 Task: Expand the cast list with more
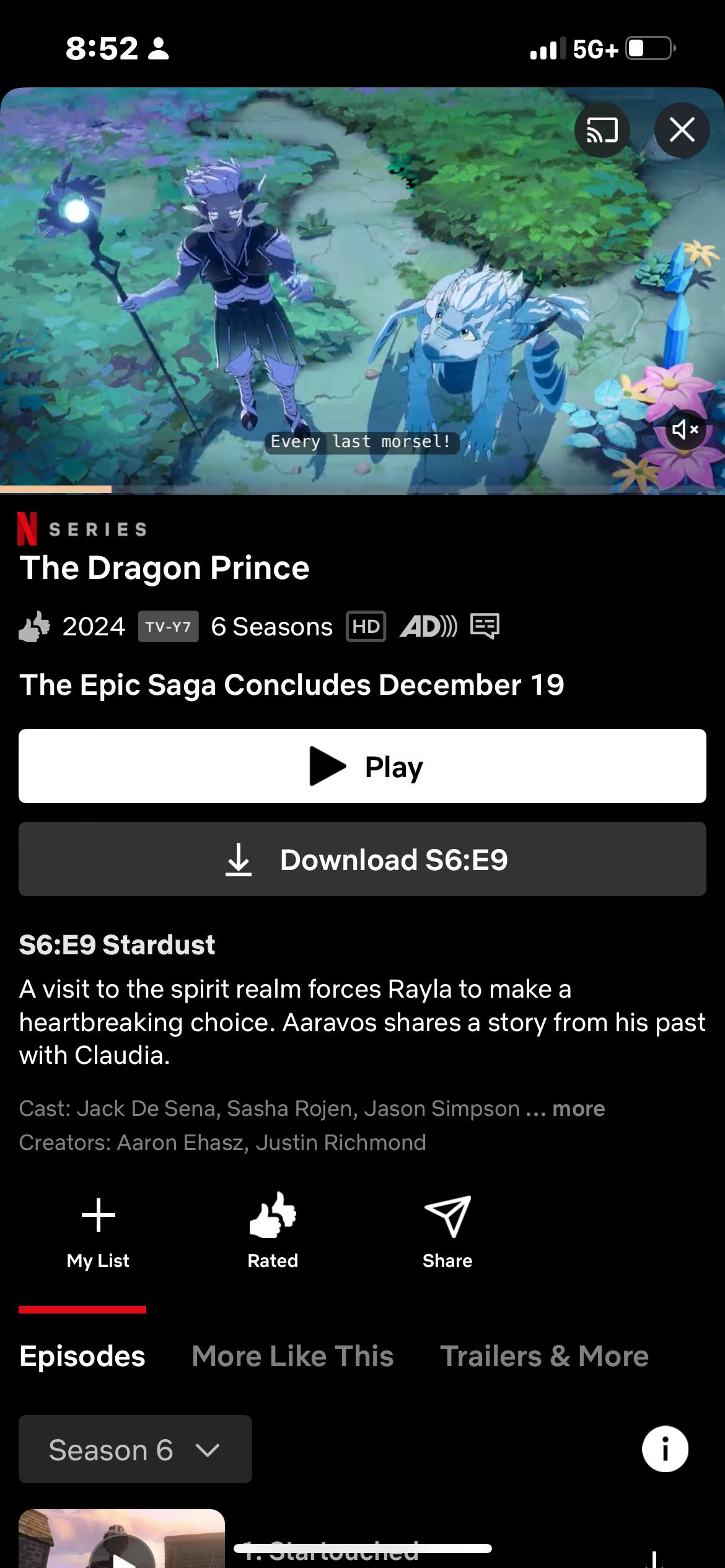coord(578,1108)
